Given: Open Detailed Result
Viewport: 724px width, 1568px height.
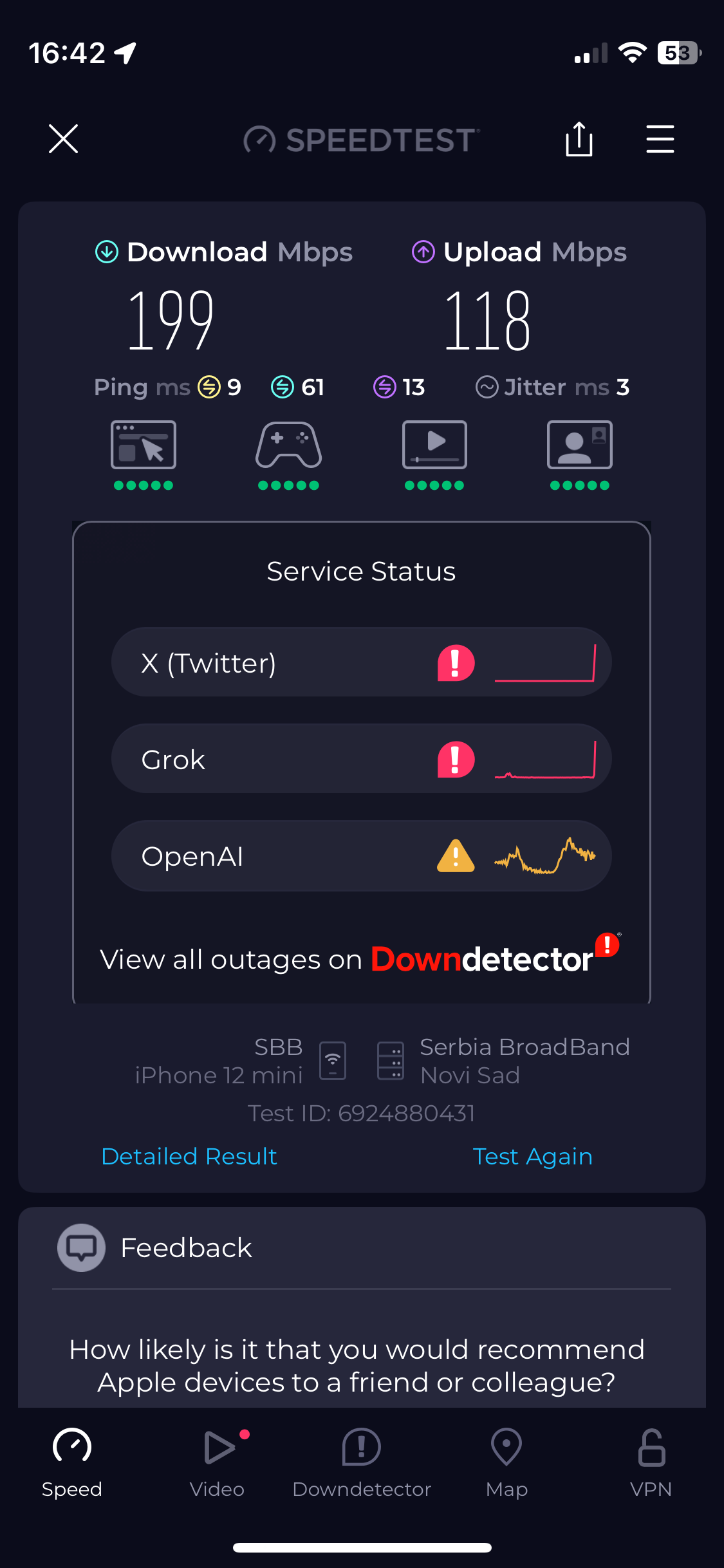Looking at the screenshot, I should (189, 1157).
